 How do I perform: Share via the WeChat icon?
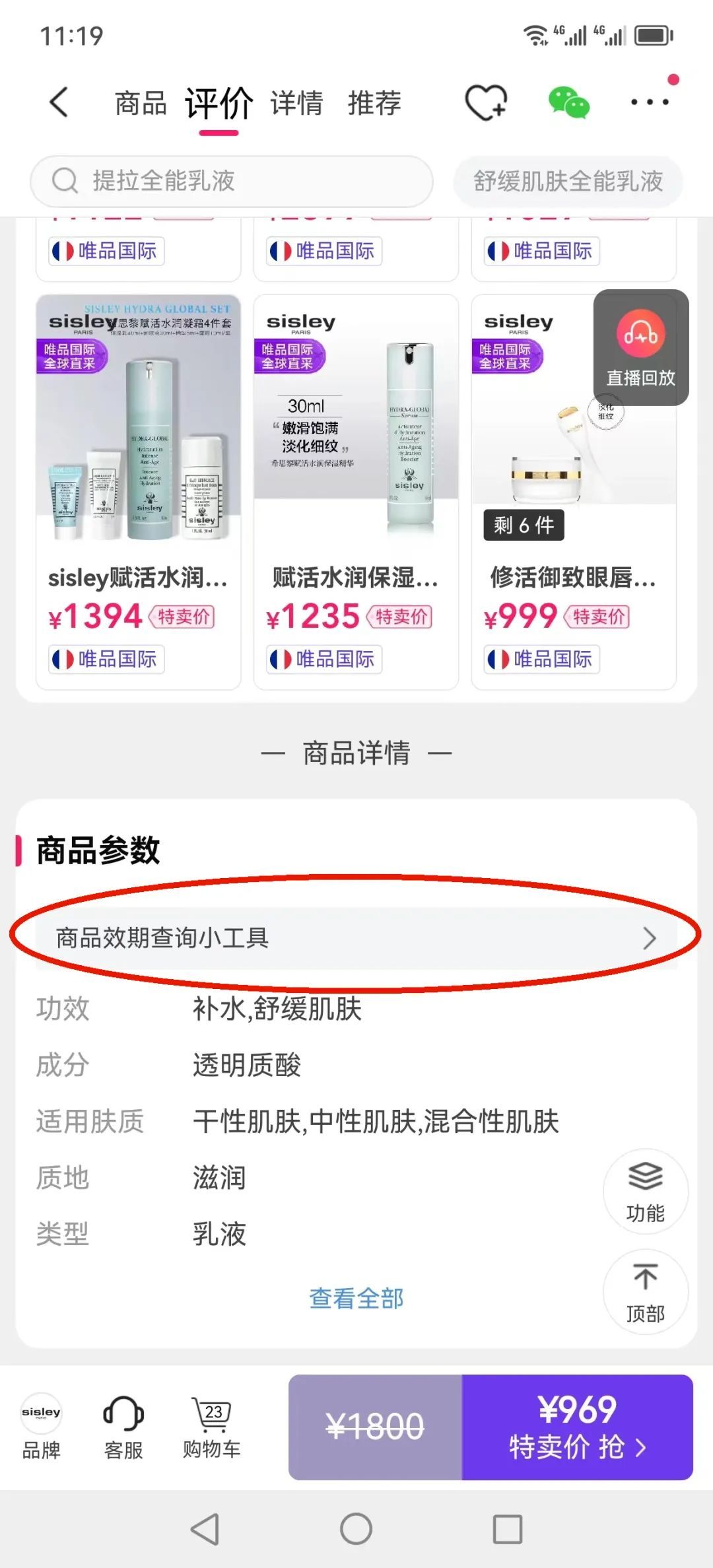[568, 102]
